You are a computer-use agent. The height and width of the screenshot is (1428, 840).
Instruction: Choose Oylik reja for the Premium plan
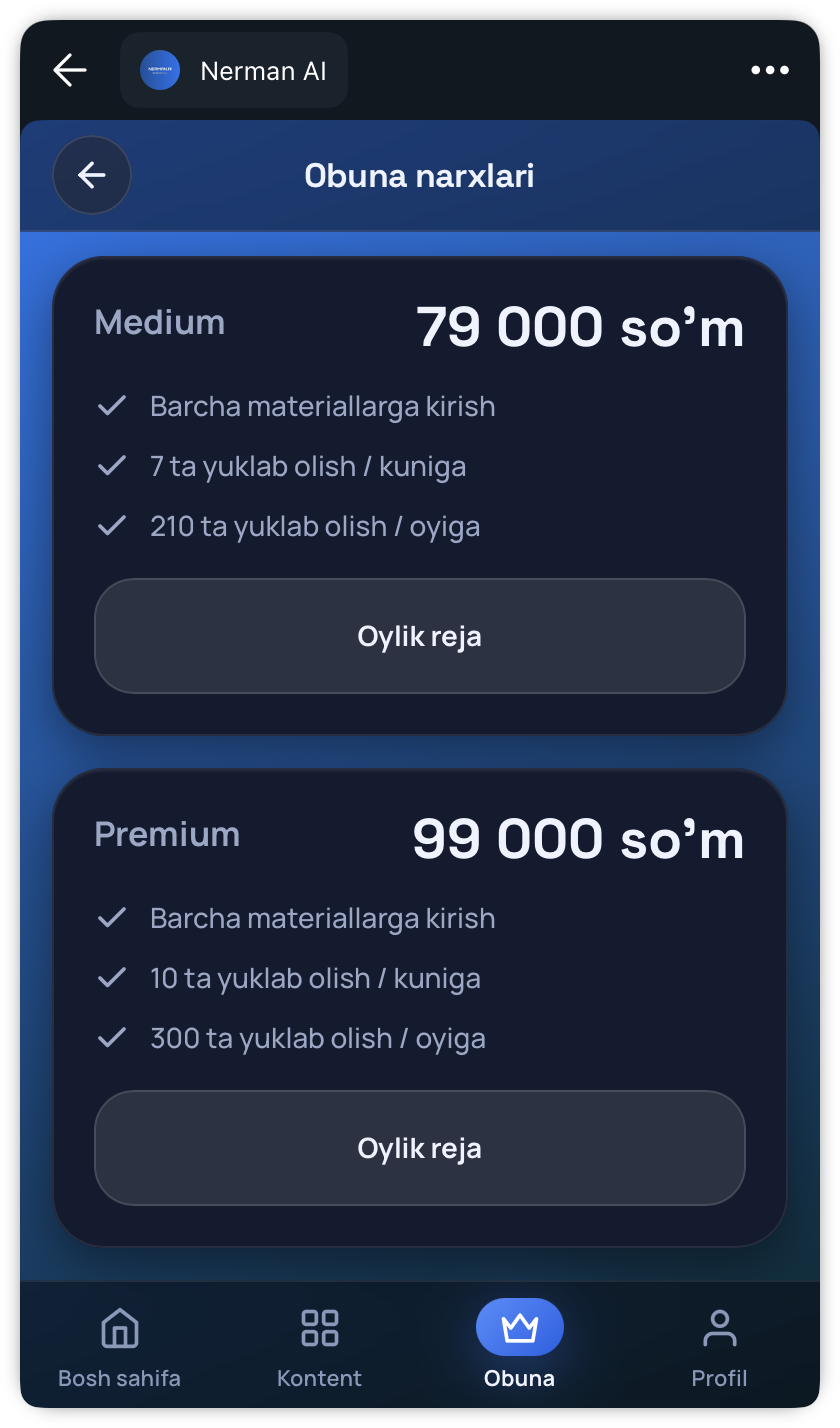click(420, 1148)
